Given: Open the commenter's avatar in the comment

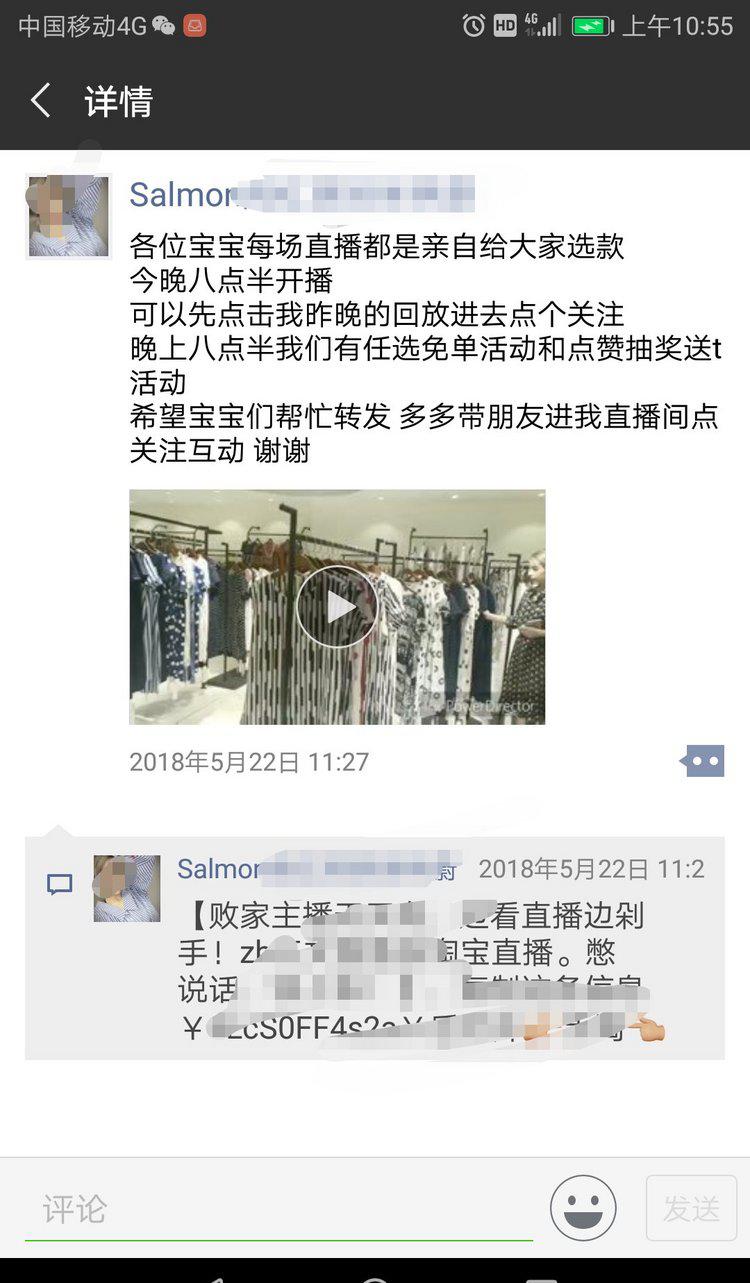Looking at the screenshot, I should pos(127,888).
